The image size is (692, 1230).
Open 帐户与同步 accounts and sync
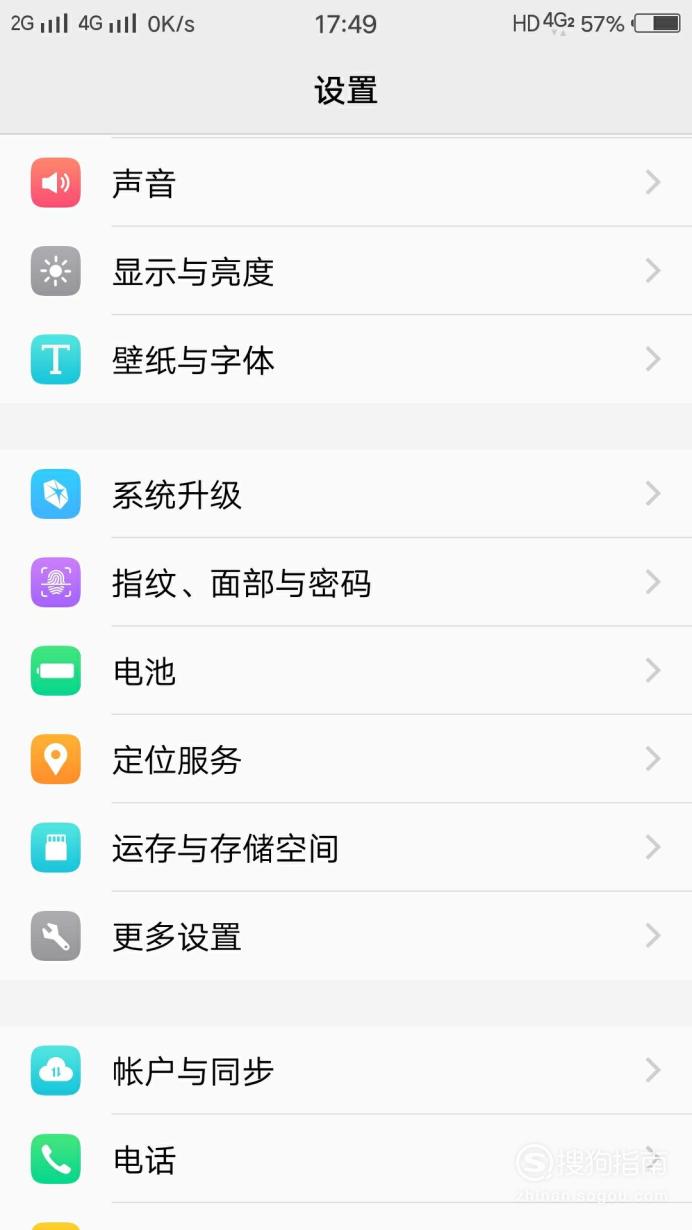(346, 1071)
